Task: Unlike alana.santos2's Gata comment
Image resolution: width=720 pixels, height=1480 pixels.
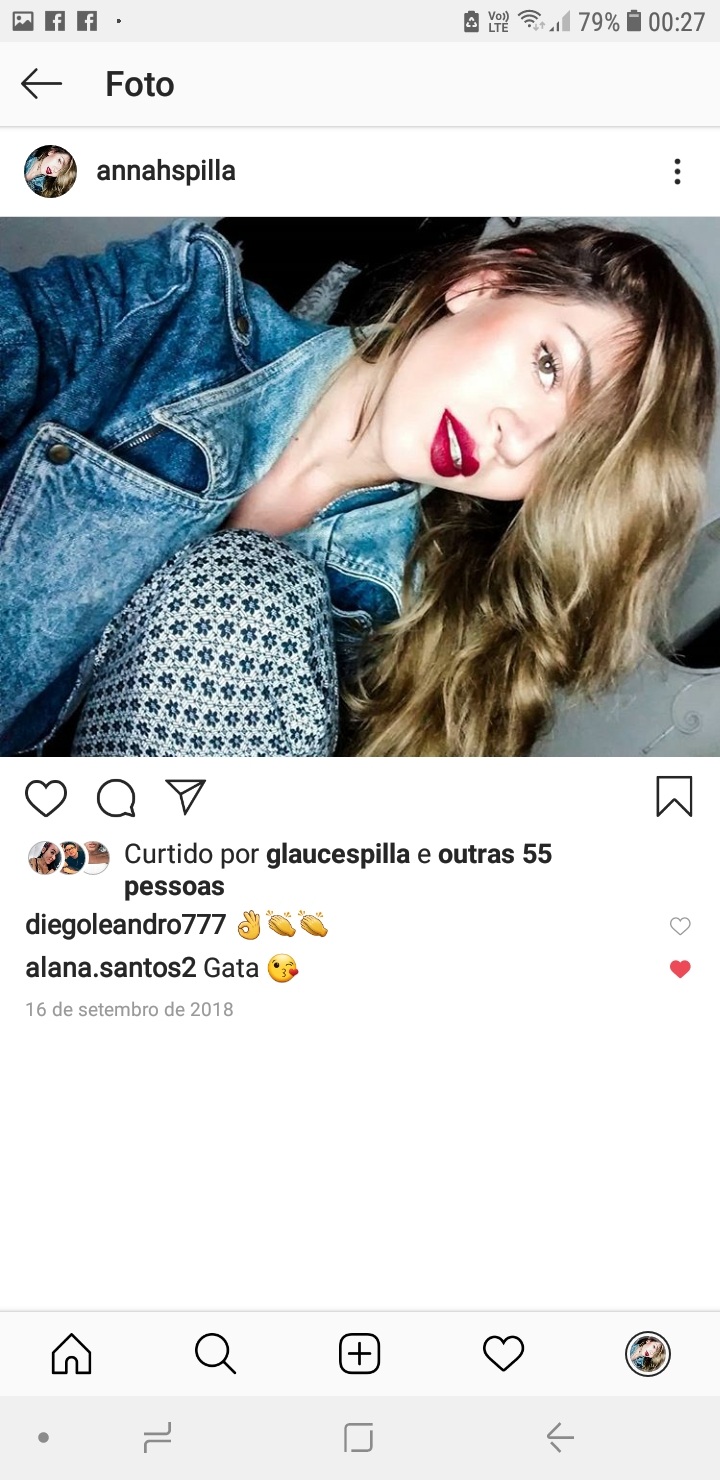Action: (x=680, y=969)
